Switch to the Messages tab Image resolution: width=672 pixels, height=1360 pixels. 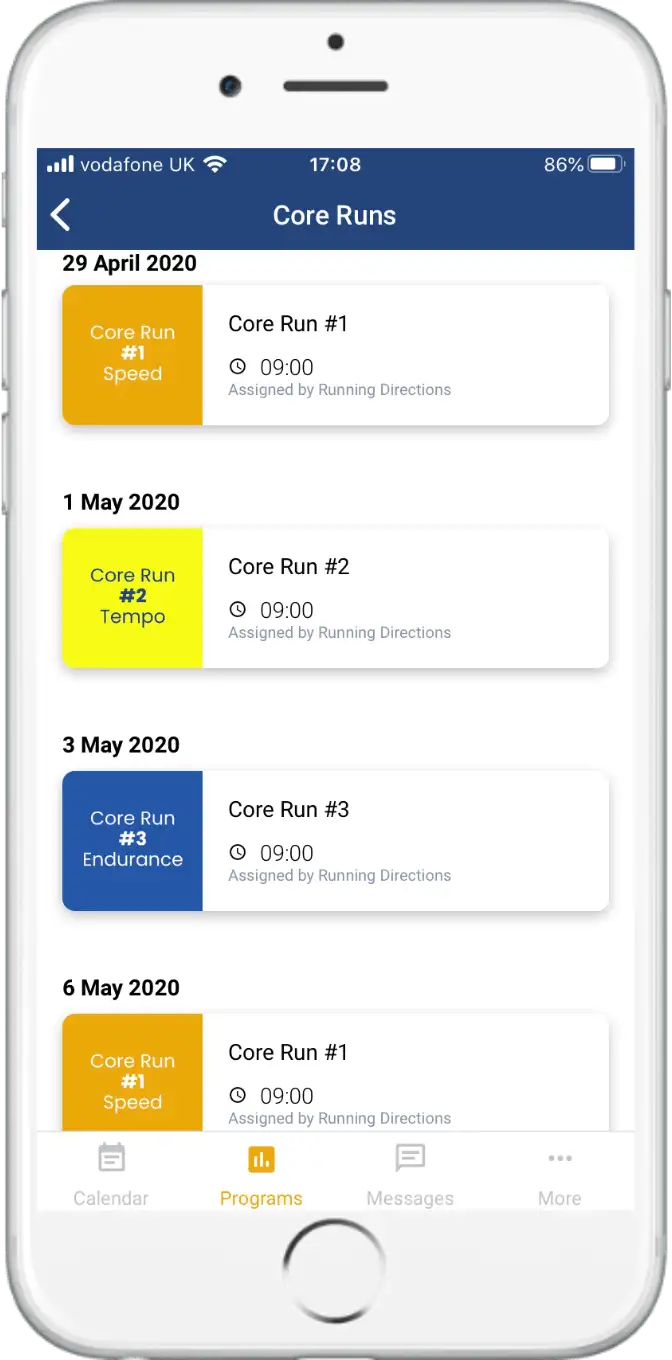[410, 1174]
